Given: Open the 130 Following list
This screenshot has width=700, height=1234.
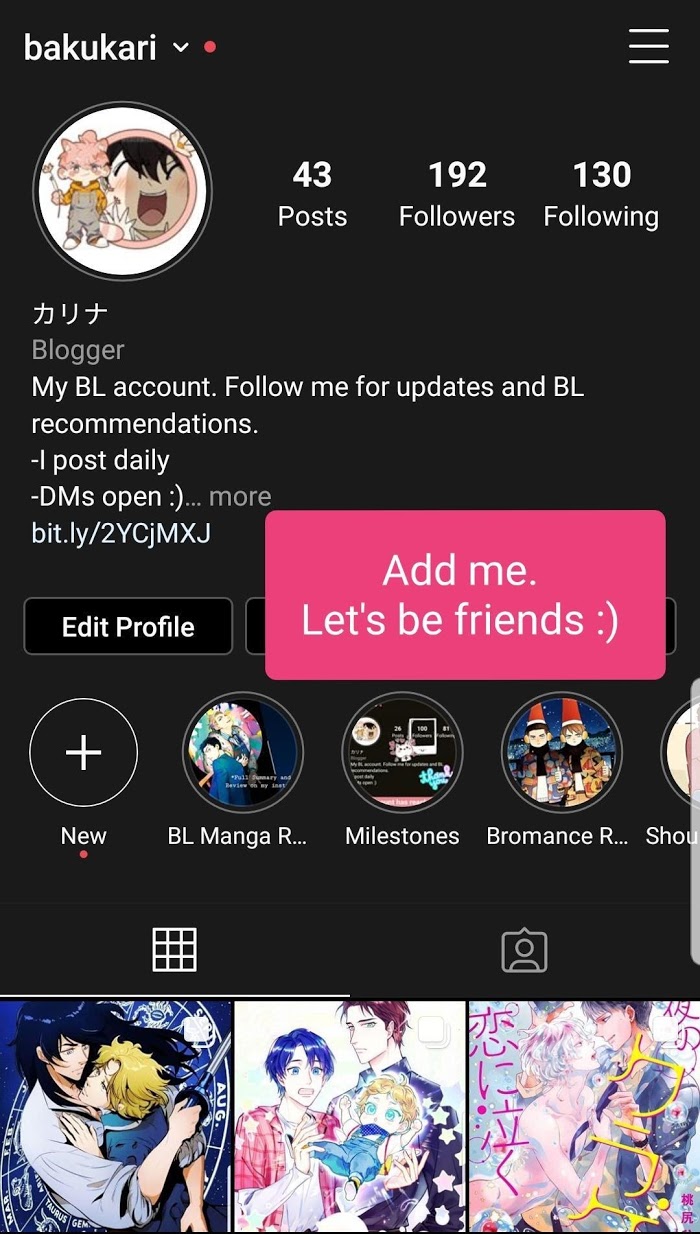Looking at the screenshot, I should point(601,194).
